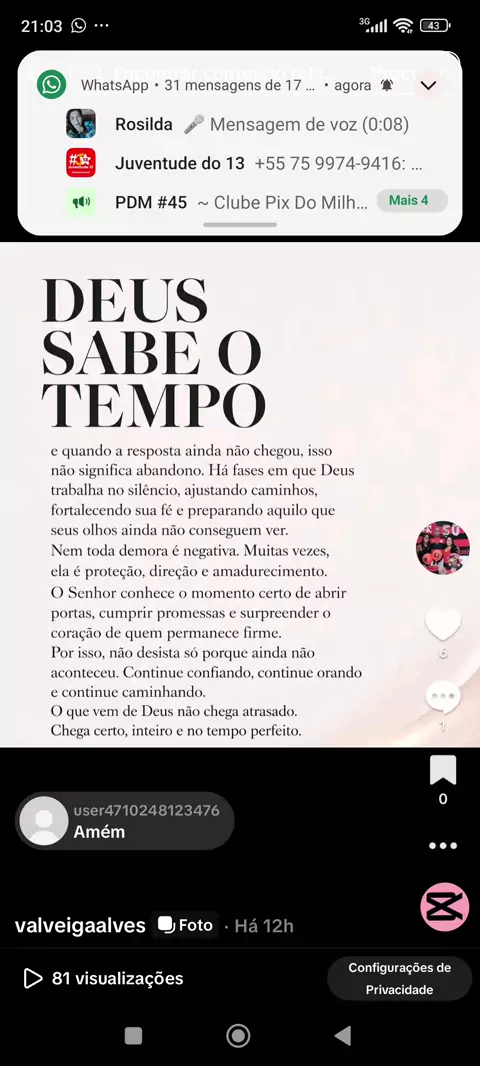The width and height of the screenshot is (480, 1066).
Task: Go to the home screen
Action: (238, 1035)
